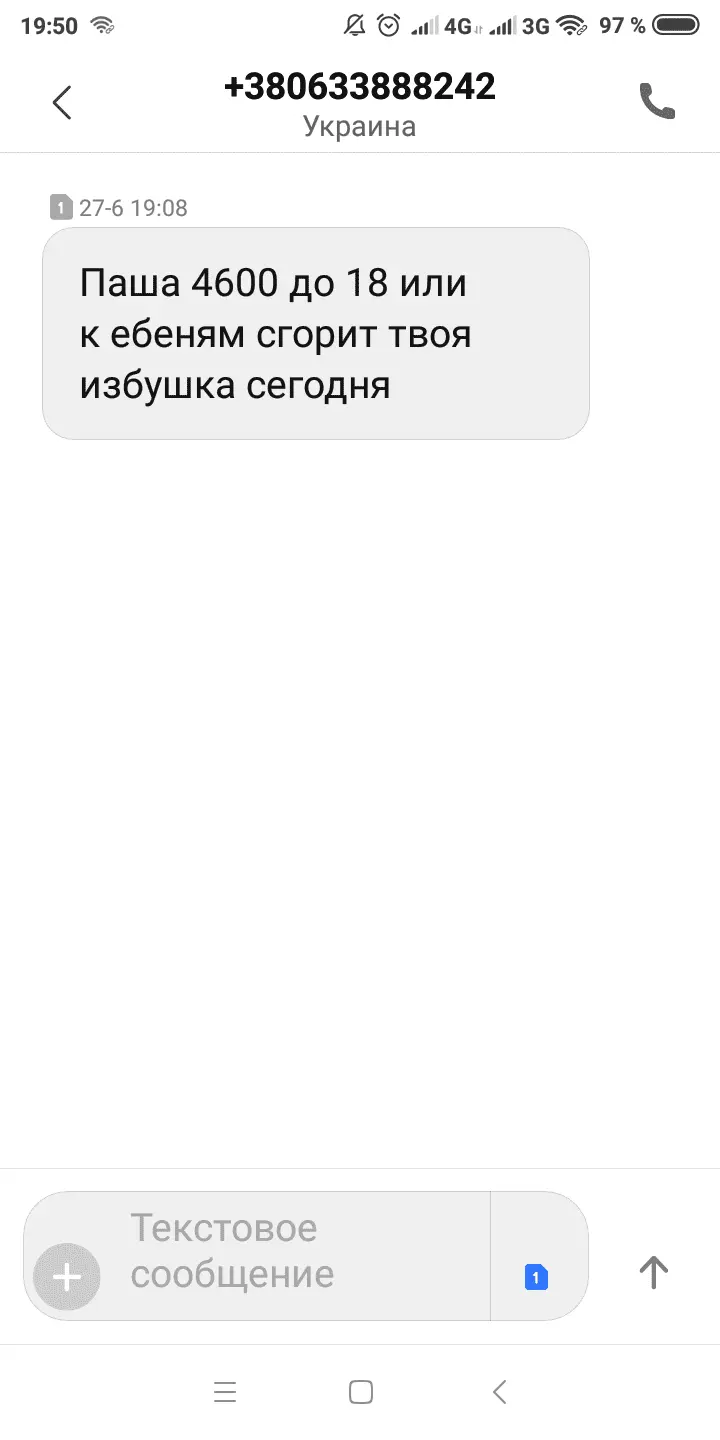This screenshot has height=1440, width=720.
Task: Open the attachment plus button
Action: [x=67, y=1276]
